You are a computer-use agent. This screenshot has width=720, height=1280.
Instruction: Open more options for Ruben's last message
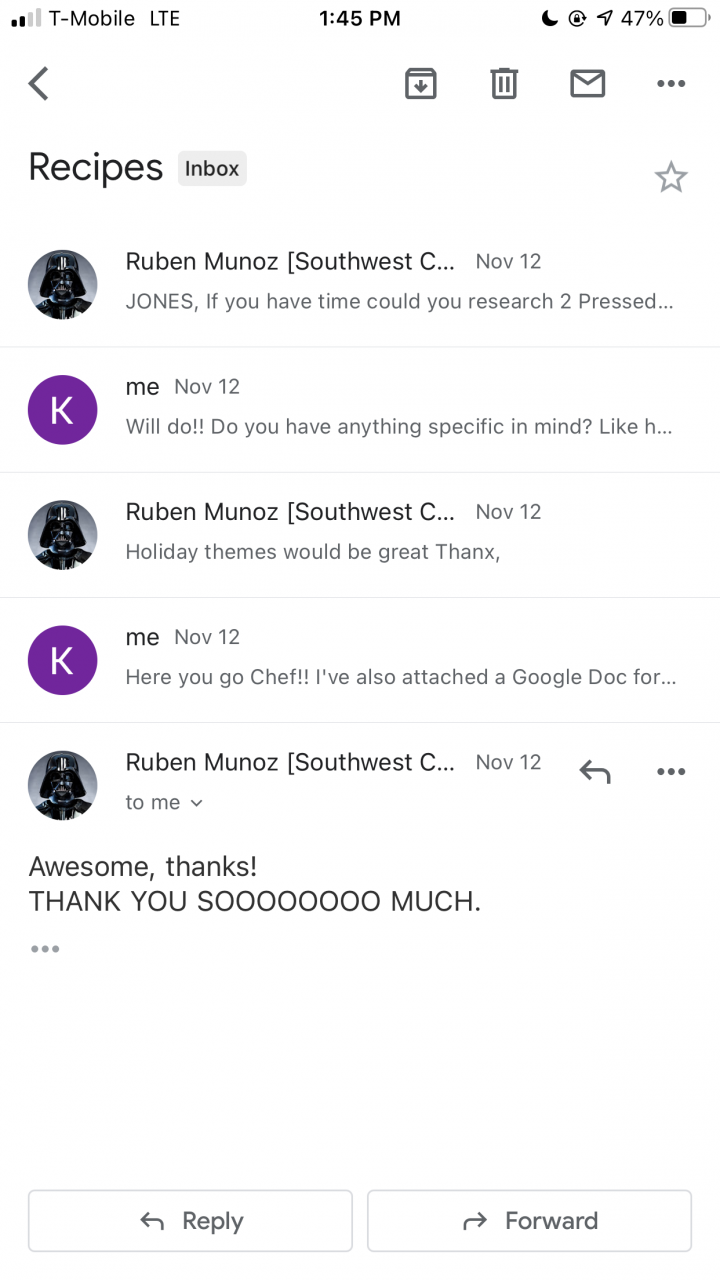click(671, 771)
